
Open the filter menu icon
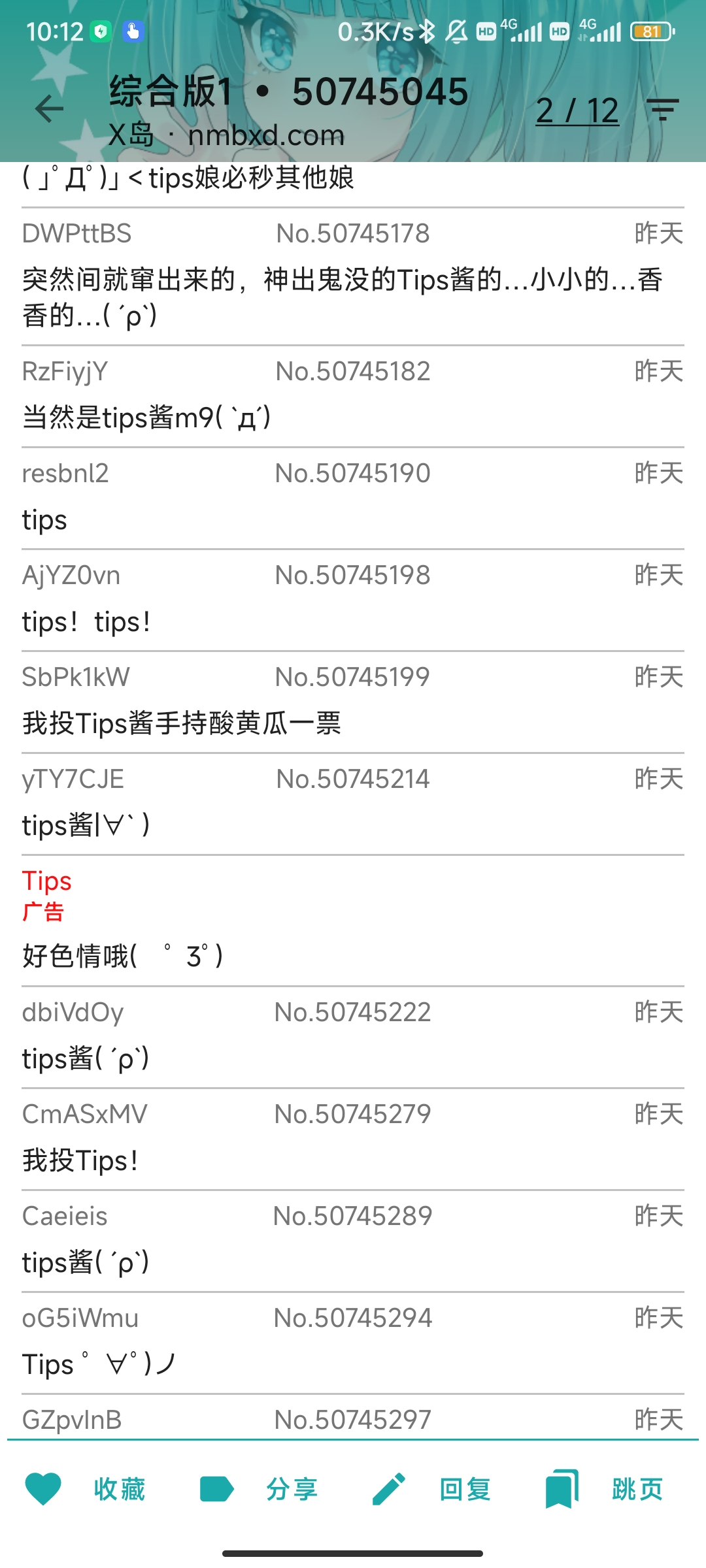coord(663,110)
